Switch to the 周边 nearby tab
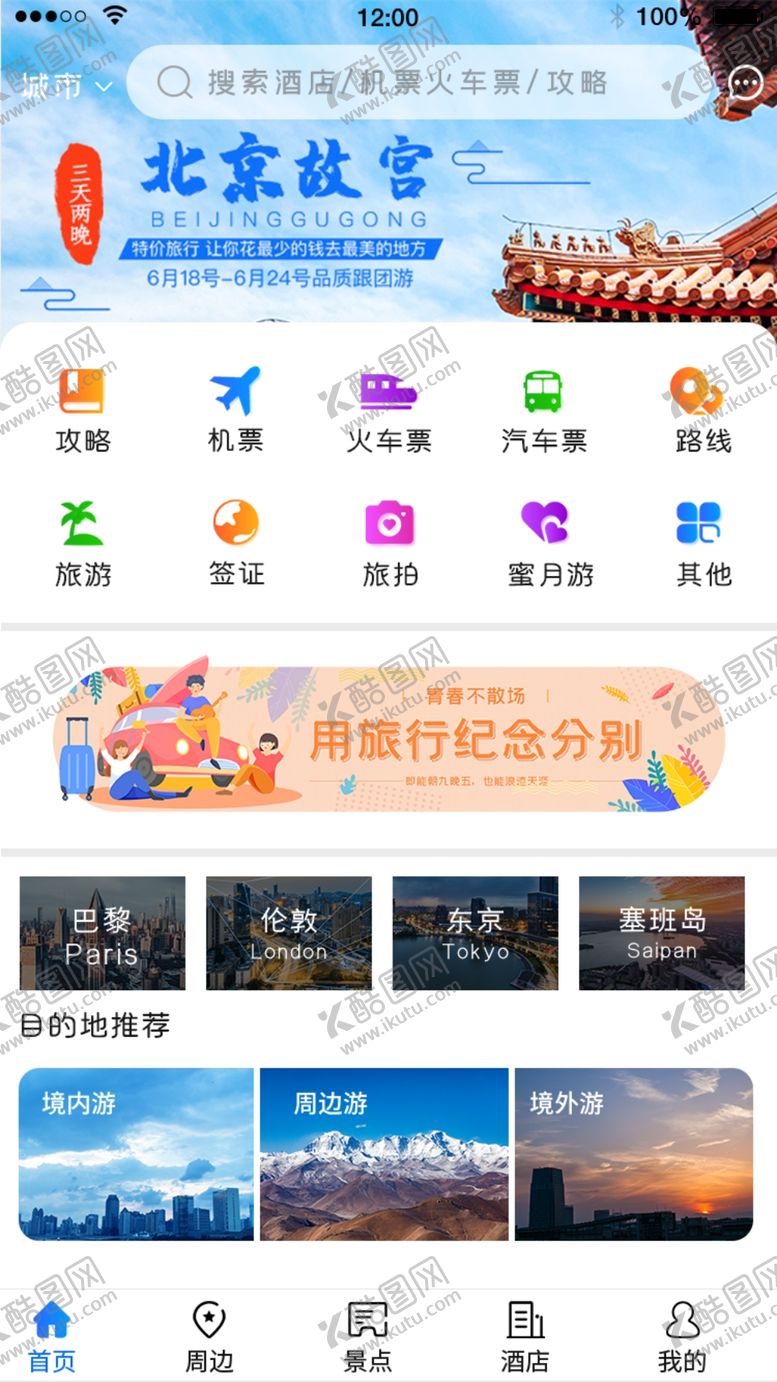 click(x=209, y=1337)
